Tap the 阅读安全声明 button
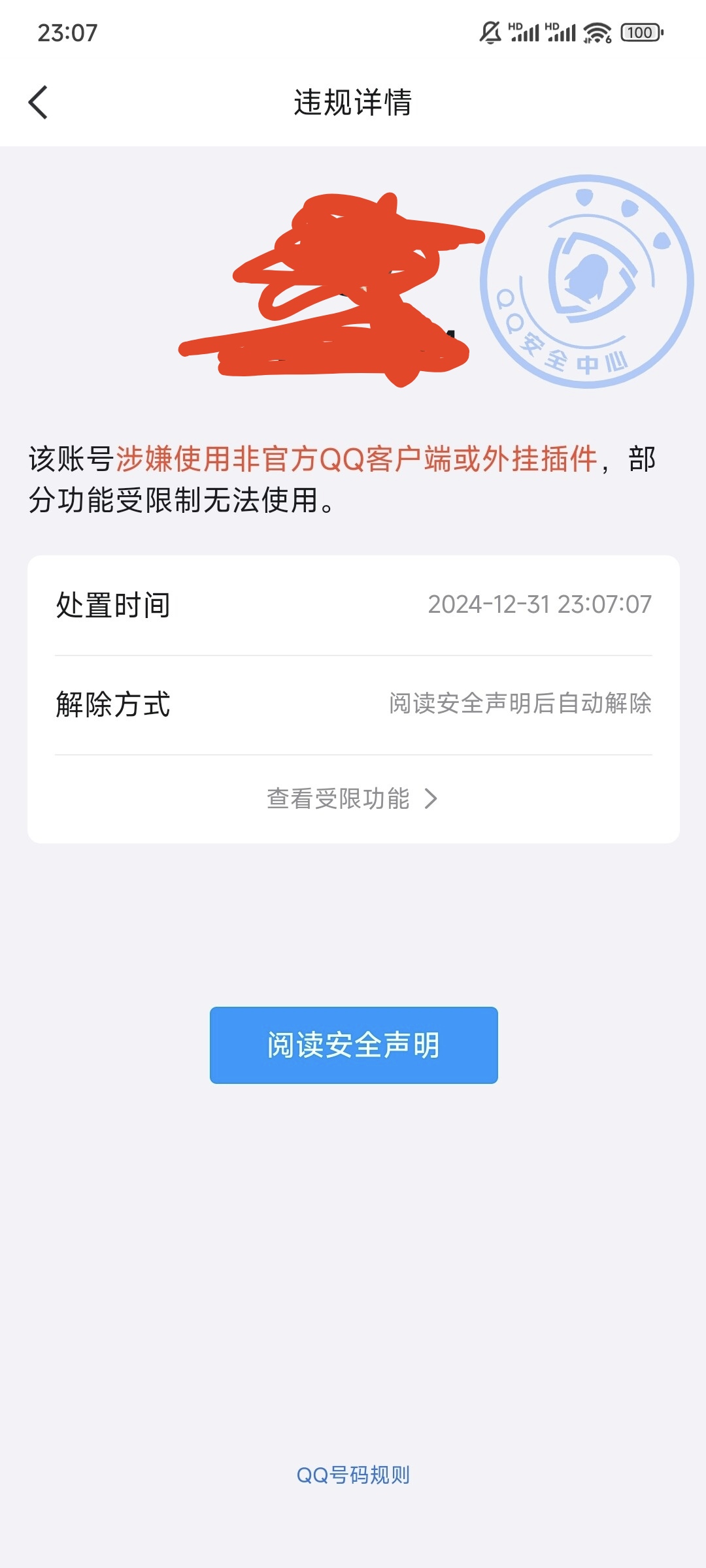The width and height of the screenshot is (706, 1568). tap(354, 1045)
